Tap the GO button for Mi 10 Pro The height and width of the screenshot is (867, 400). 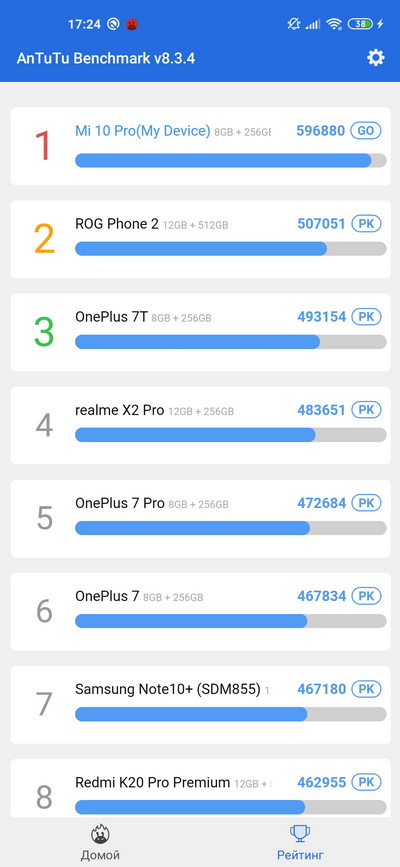pos(366,131)
